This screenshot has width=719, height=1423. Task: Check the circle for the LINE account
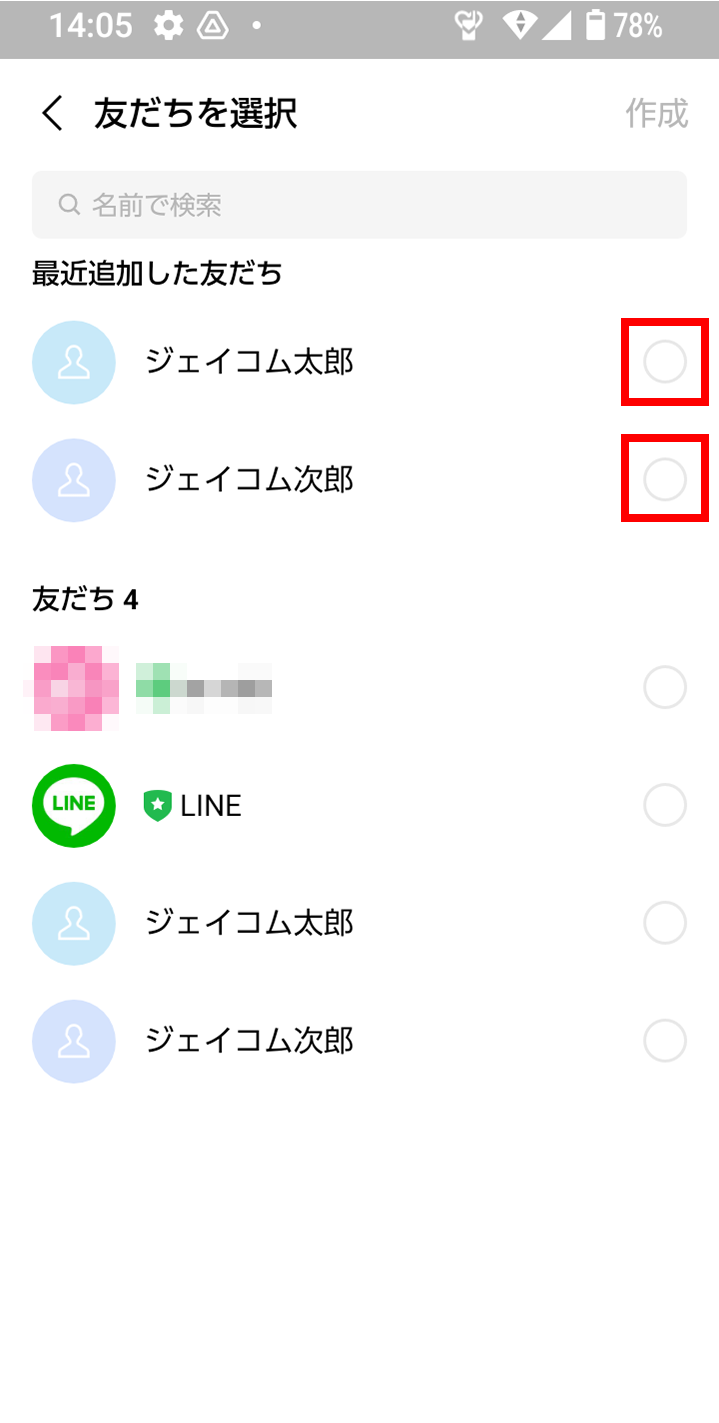(665, 805)
